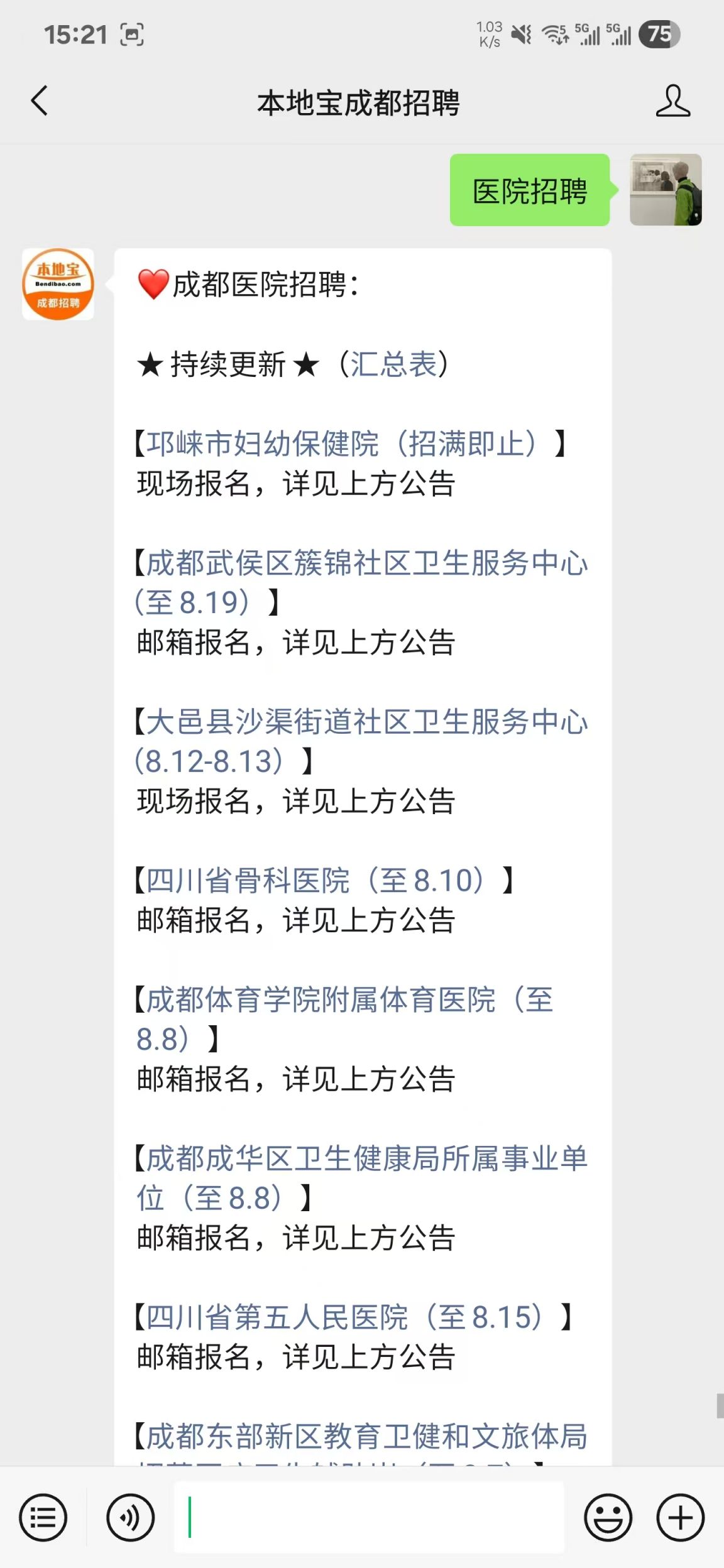Open the 邛崃市妇幼保健院 recruitment link
Viewport: 724px width, 1568px height.
(341, 444)
